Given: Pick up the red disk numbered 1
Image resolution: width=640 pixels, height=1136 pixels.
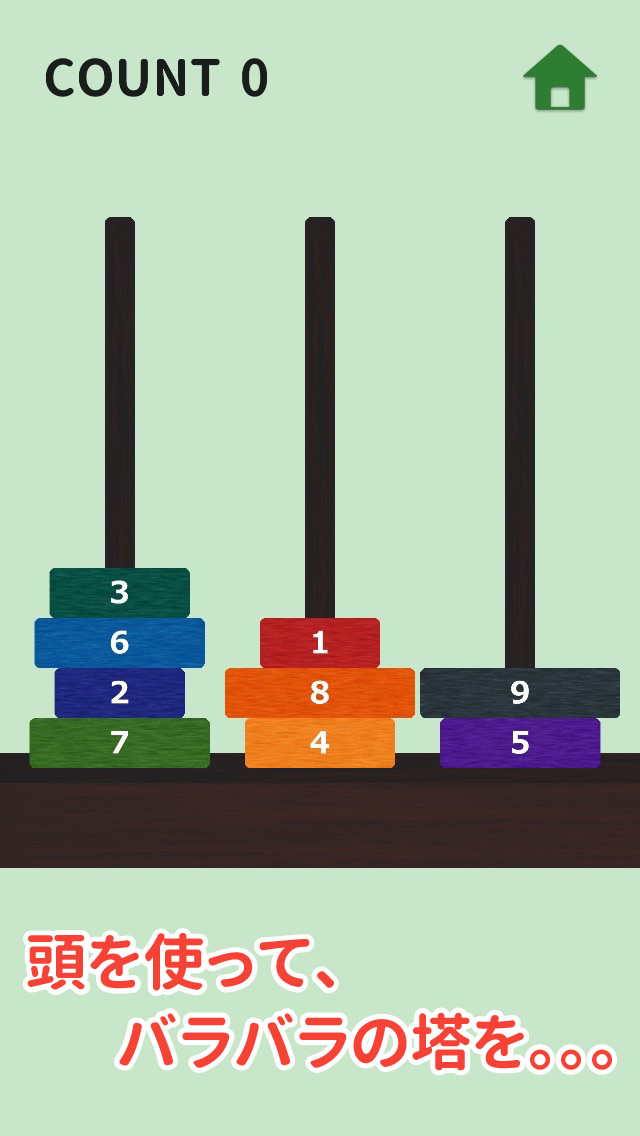Looking at the screenshot, I should tap(320, 643).
